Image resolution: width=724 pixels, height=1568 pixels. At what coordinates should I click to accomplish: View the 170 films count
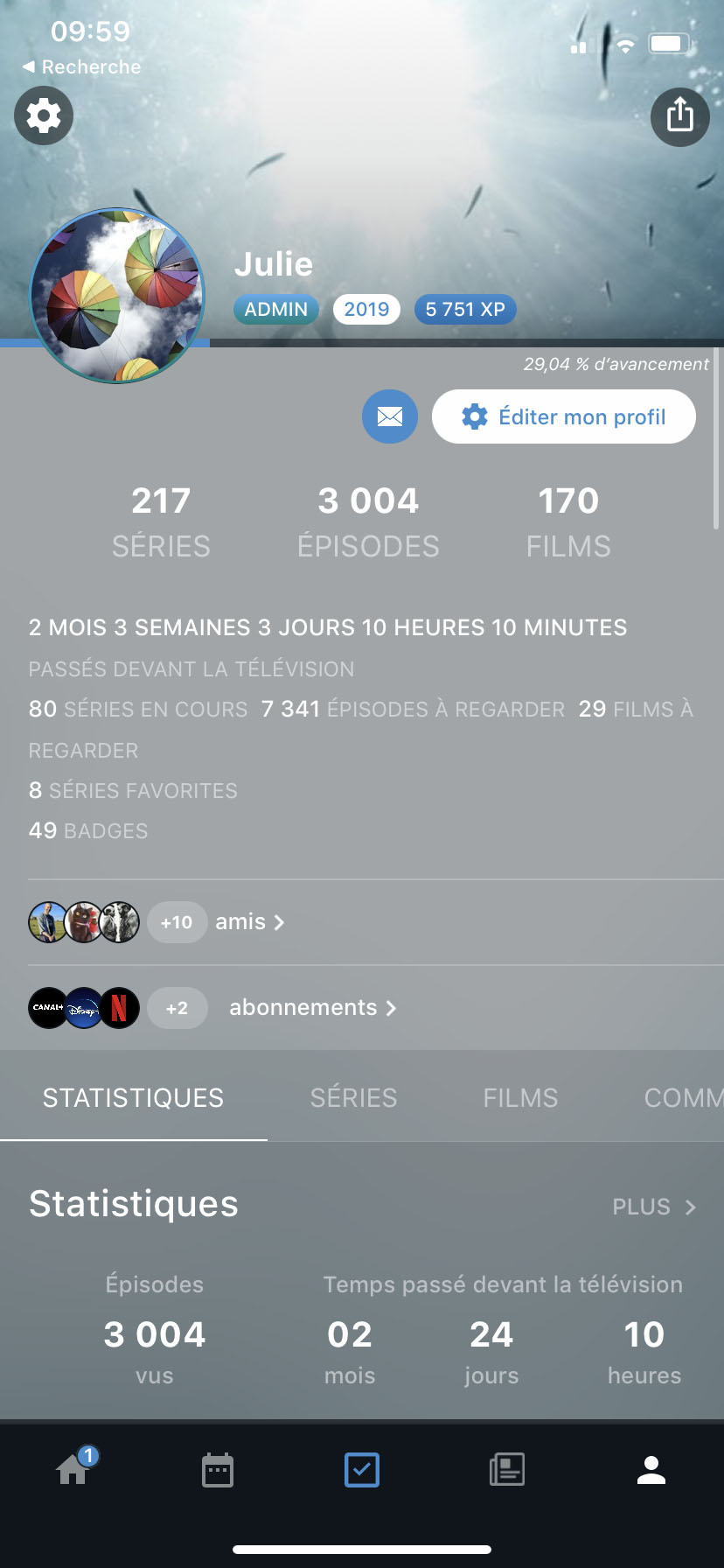pos(568,521)
